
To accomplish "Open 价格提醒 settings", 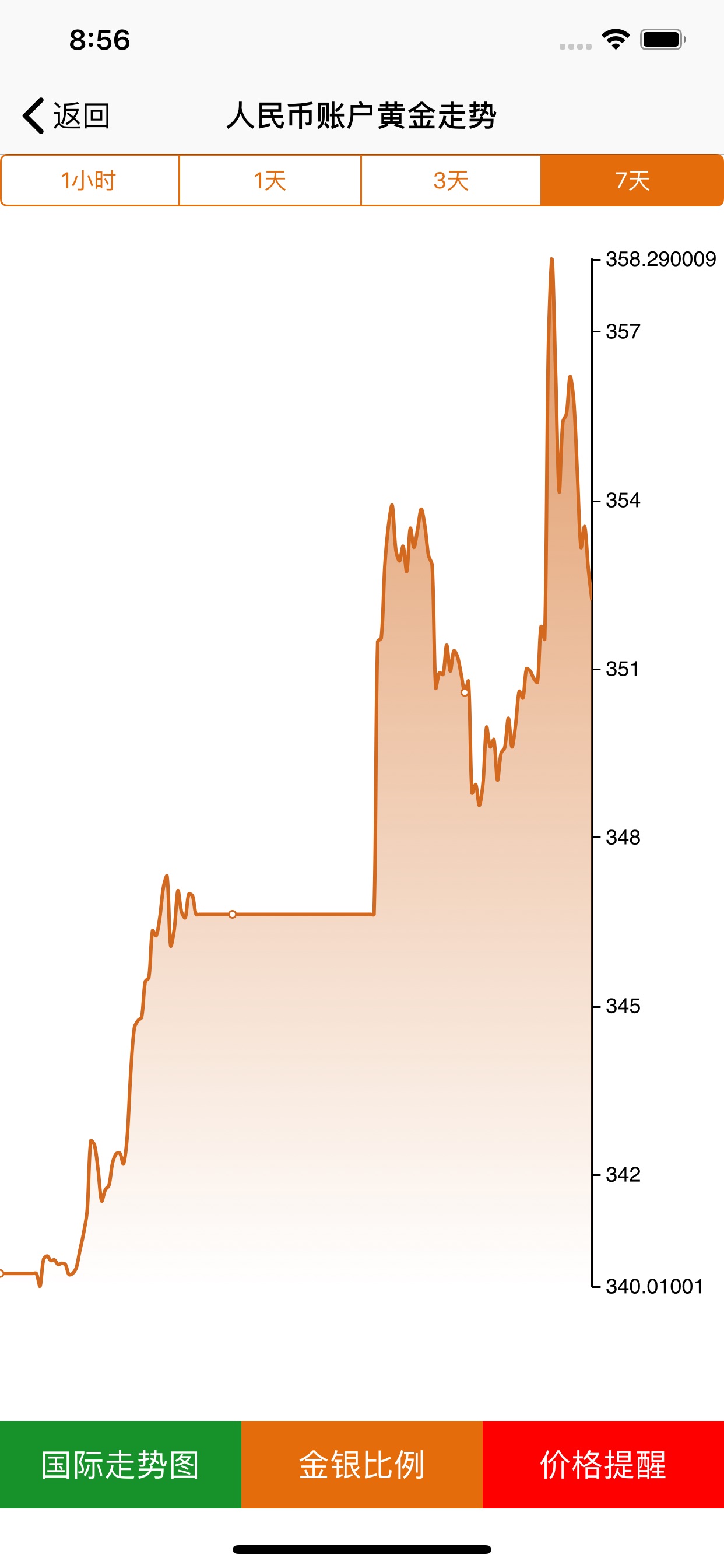I will coord(603,1465).
